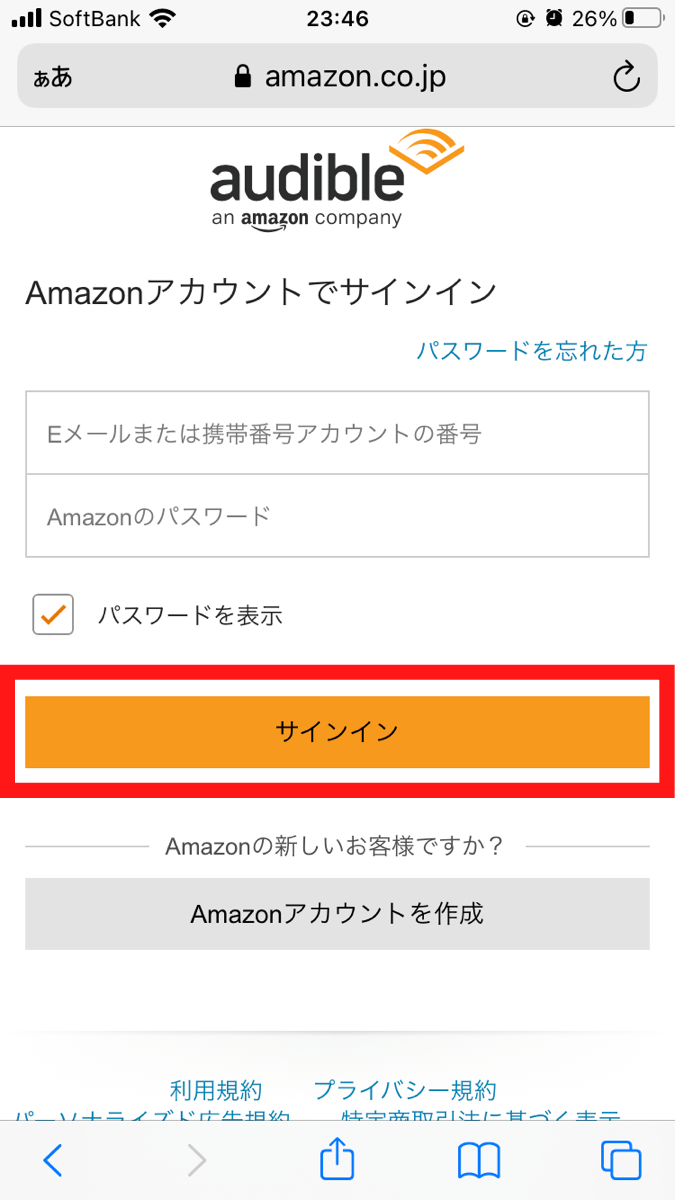The image size is (675, 1200).
Task: Open the Safari bookmarks
Action: [x=479, y=1160]
